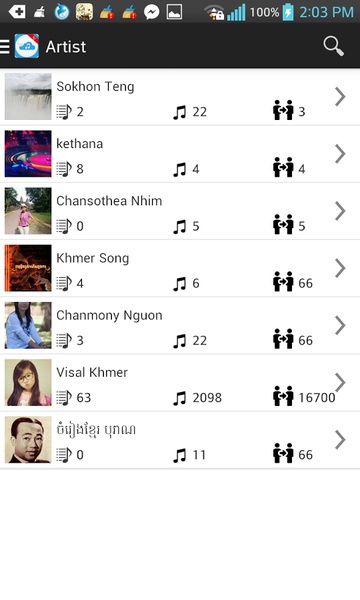
Task: Open the kethana artist row
Action: (x=180, y=154)
